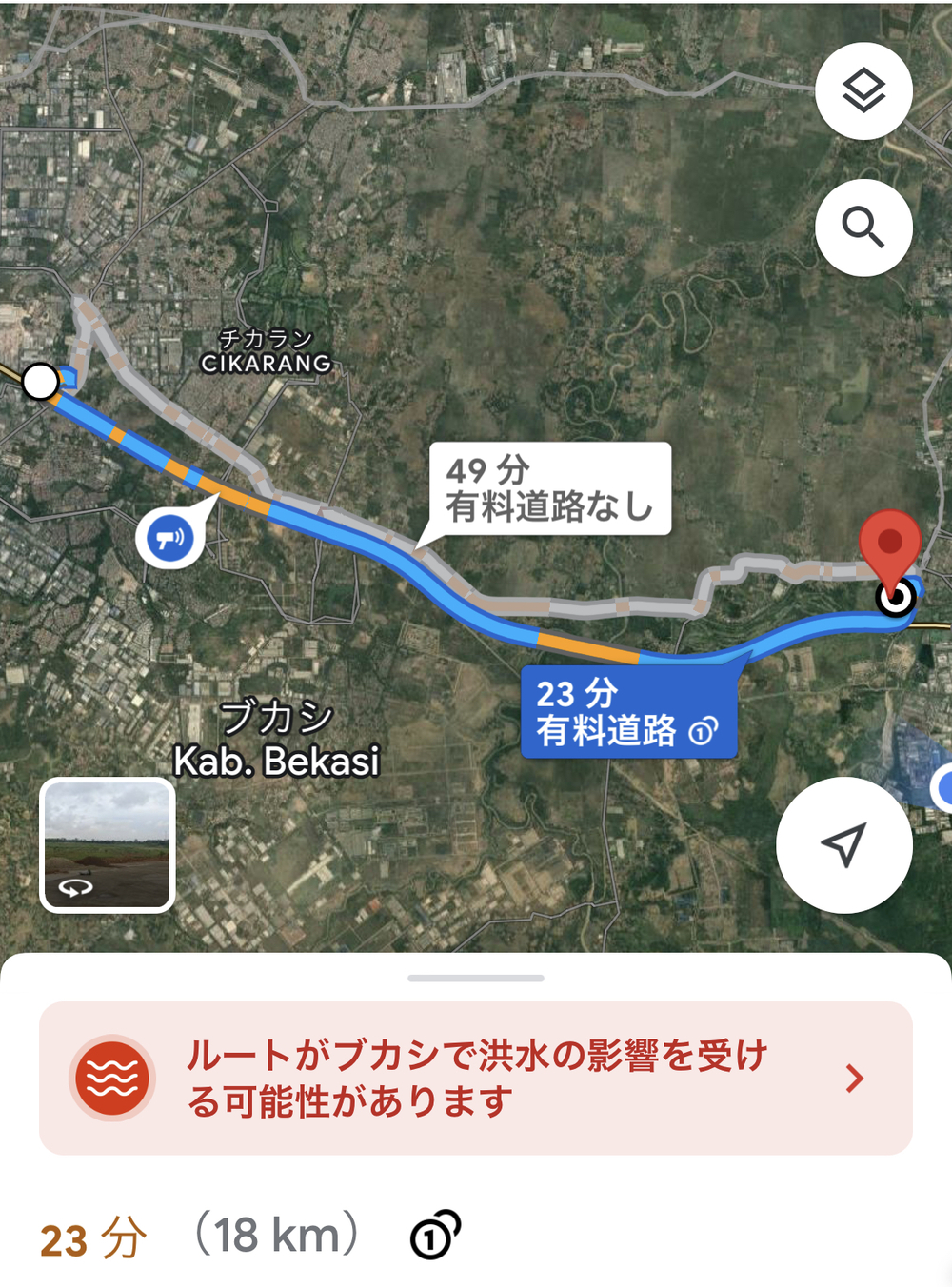This screenshot has width=952, height=1287.
Task: Expand the bottom sheet drag handle
Action: click(x=476, y=978)
